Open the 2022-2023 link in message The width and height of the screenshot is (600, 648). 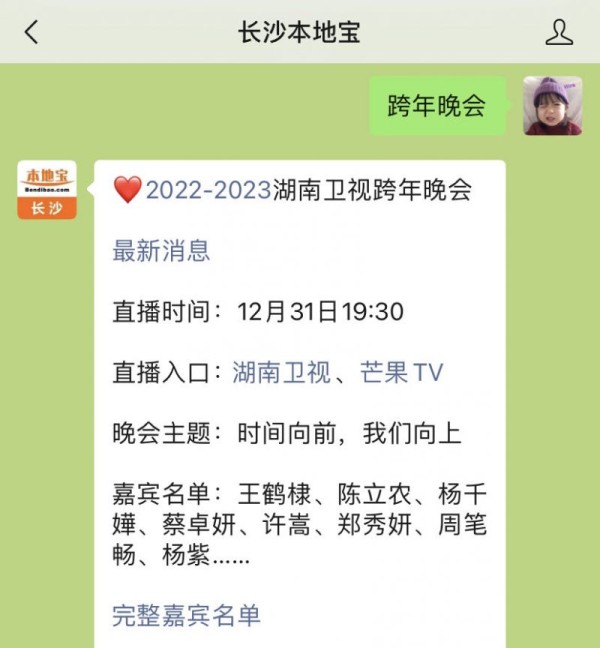coord(208,190)
